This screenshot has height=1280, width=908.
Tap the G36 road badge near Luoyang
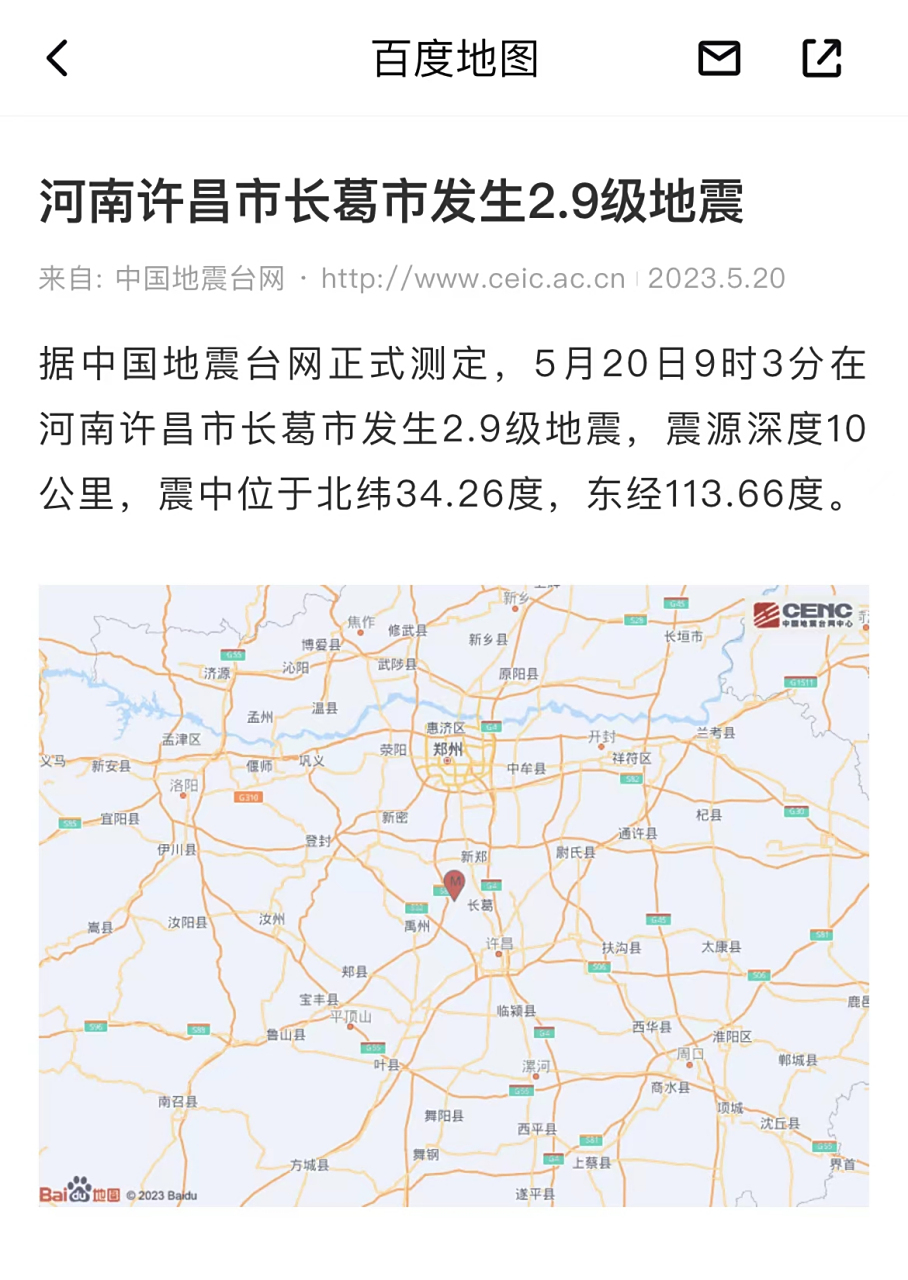coord(247,797)
